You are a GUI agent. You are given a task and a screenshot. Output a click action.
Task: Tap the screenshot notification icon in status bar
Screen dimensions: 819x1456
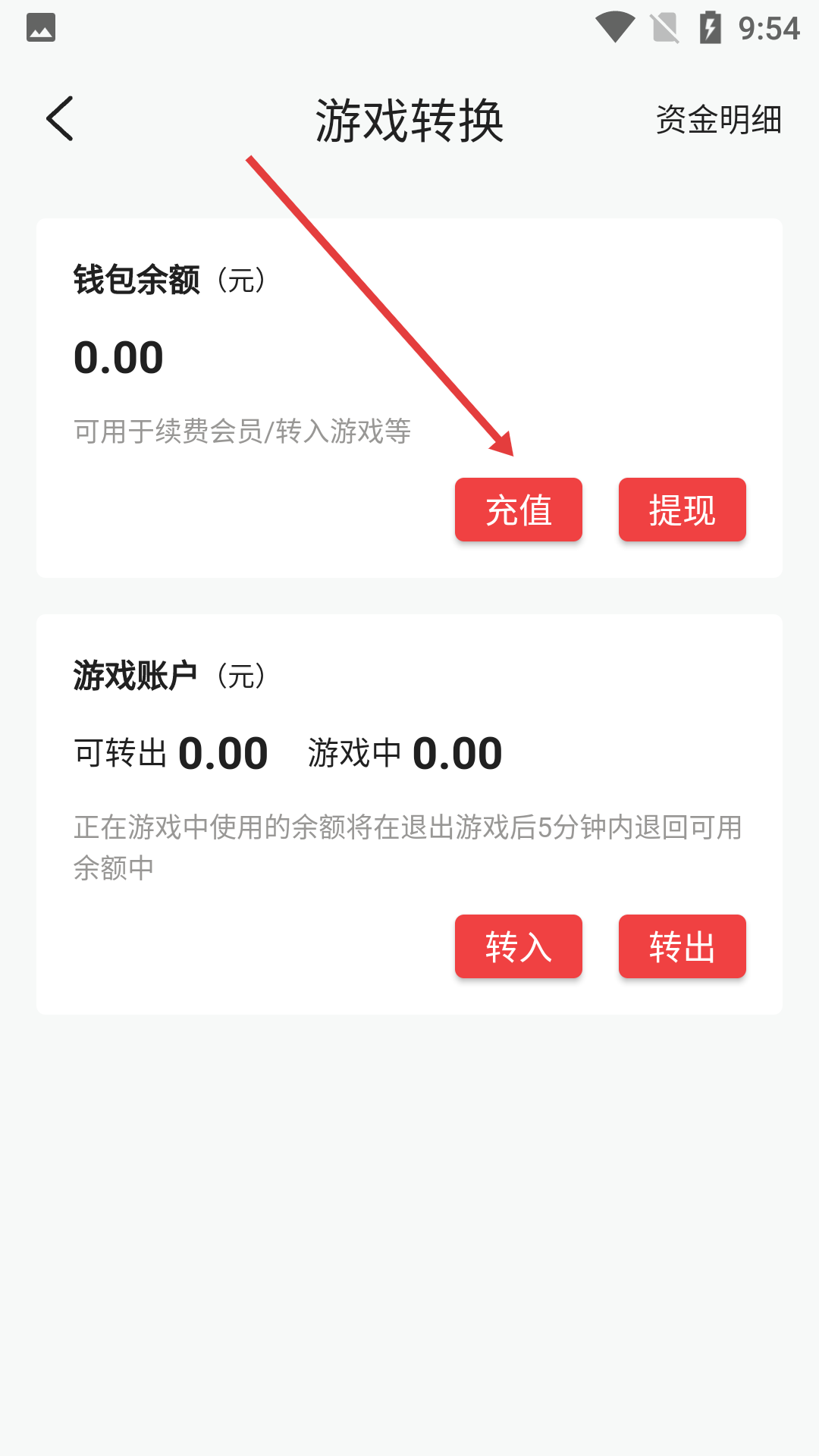(42, 27)
